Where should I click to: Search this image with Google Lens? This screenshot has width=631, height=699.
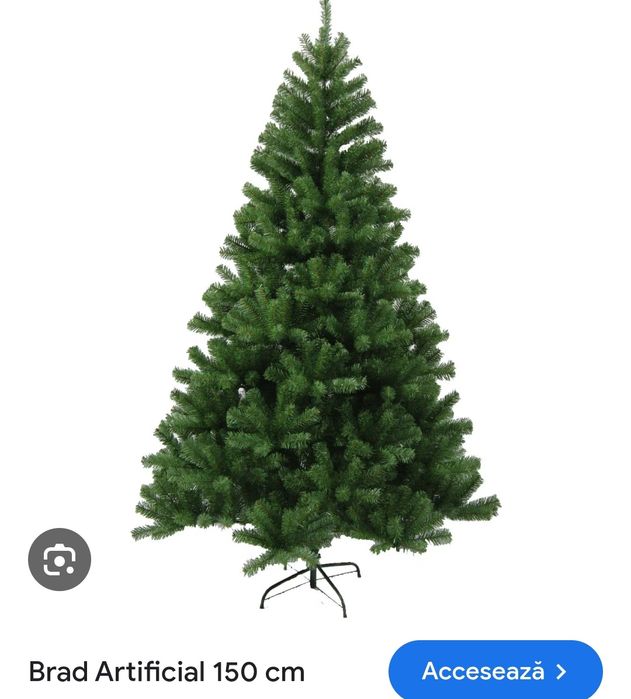(59, 559)
